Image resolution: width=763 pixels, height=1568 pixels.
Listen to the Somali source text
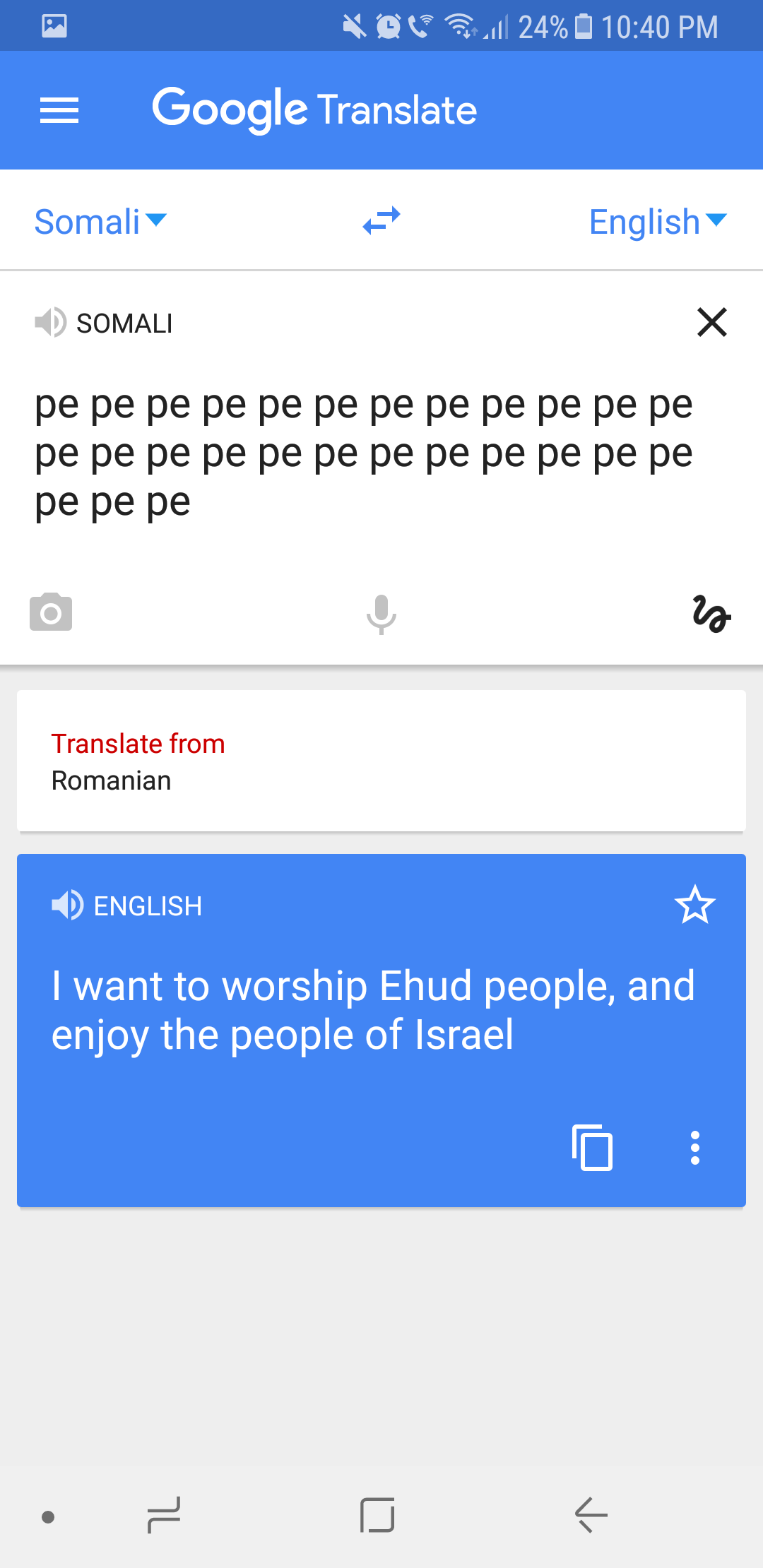[x=51, y=323]
